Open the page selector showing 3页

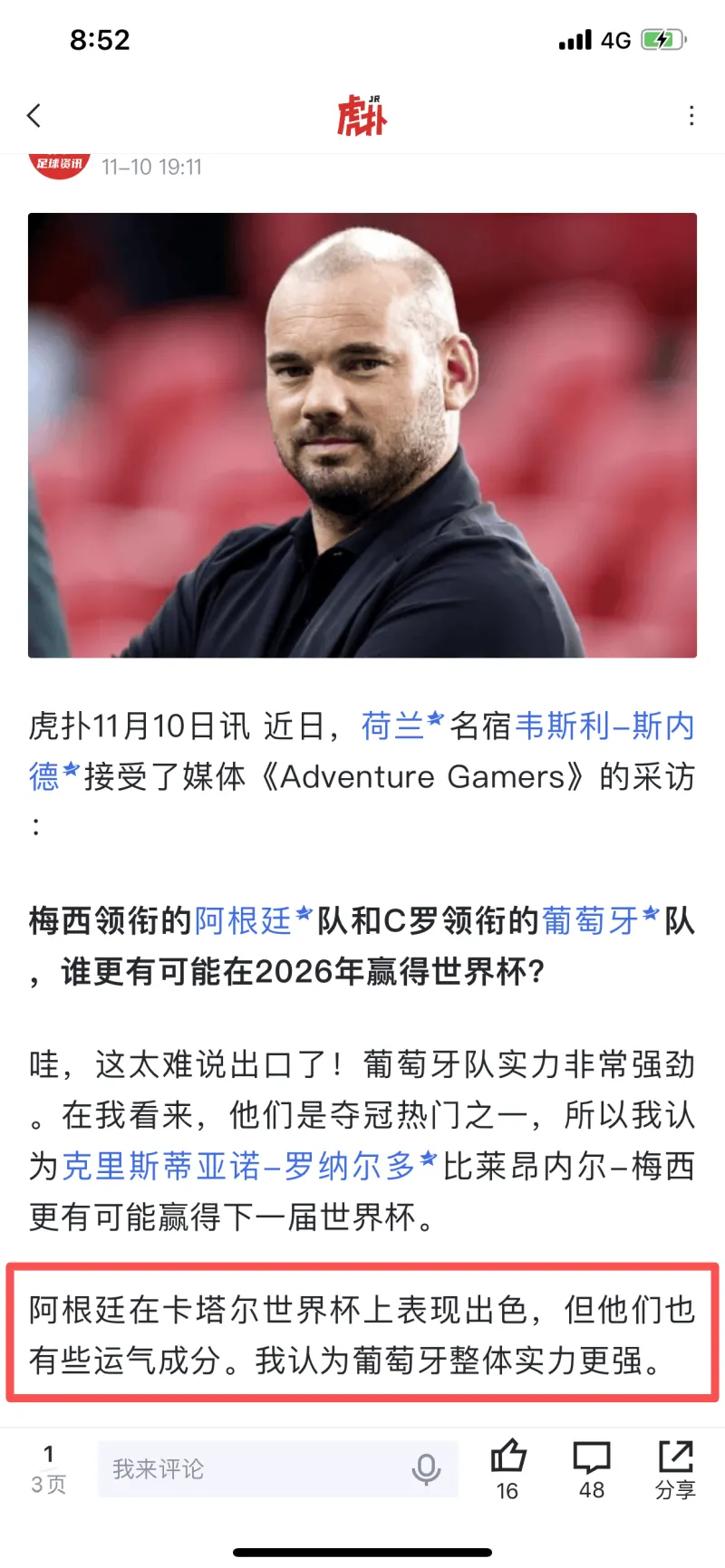point(49,1469)
